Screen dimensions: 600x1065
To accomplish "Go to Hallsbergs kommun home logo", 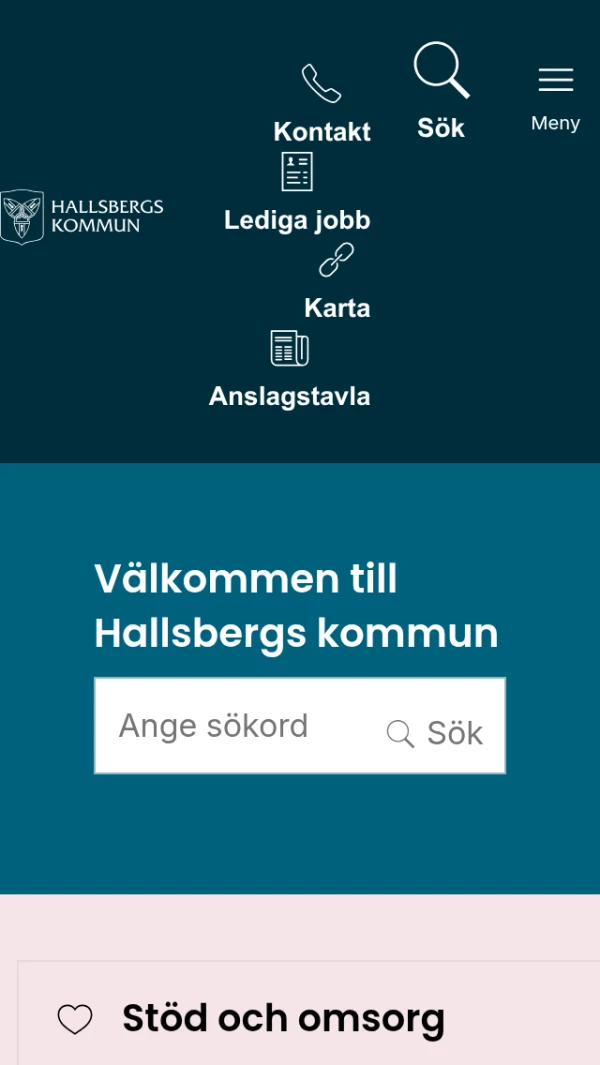I will pos(82,216).
